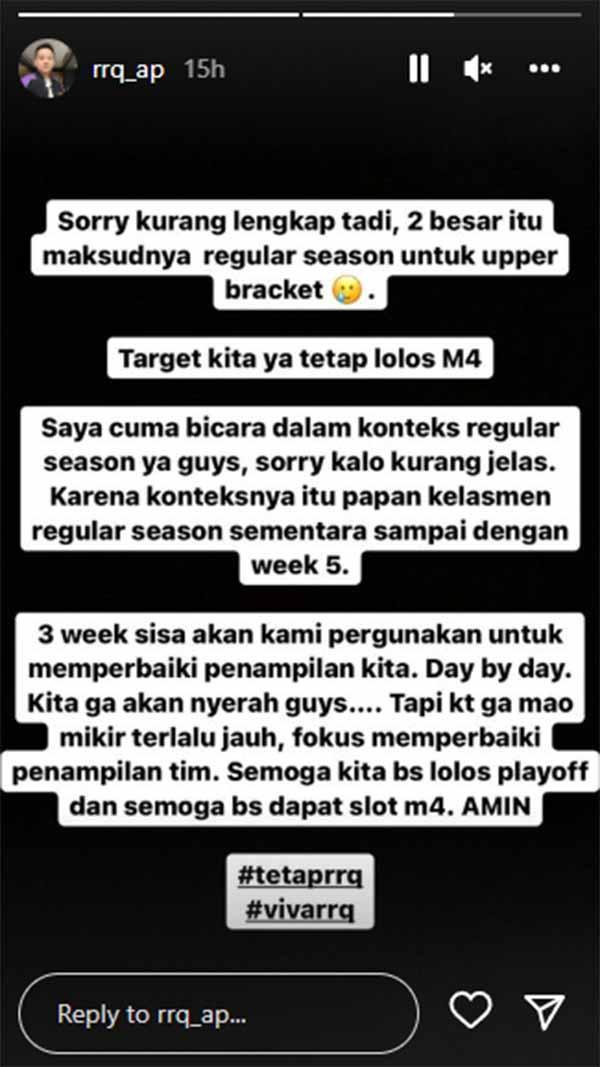Unmute the story sound
Screen dimensions: 600x1067
tap(477, 68)
